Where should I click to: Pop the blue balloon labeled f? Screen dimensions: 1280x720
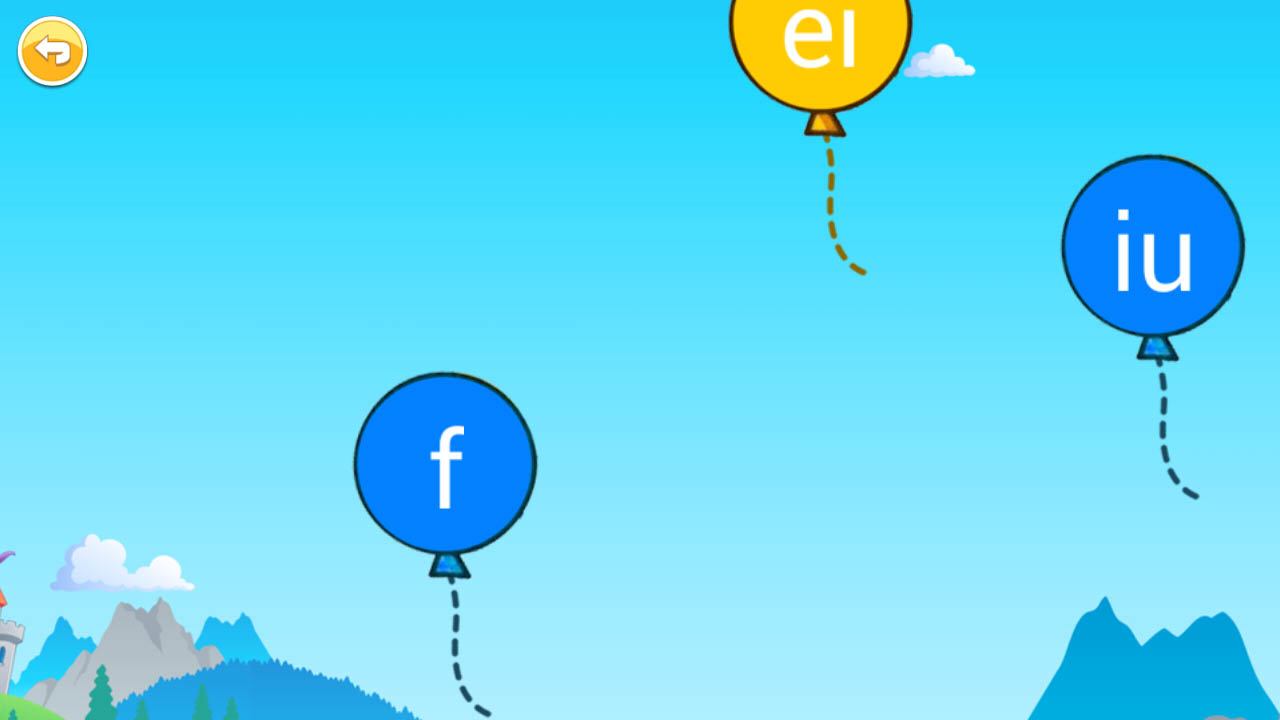[x=445, y=463]
